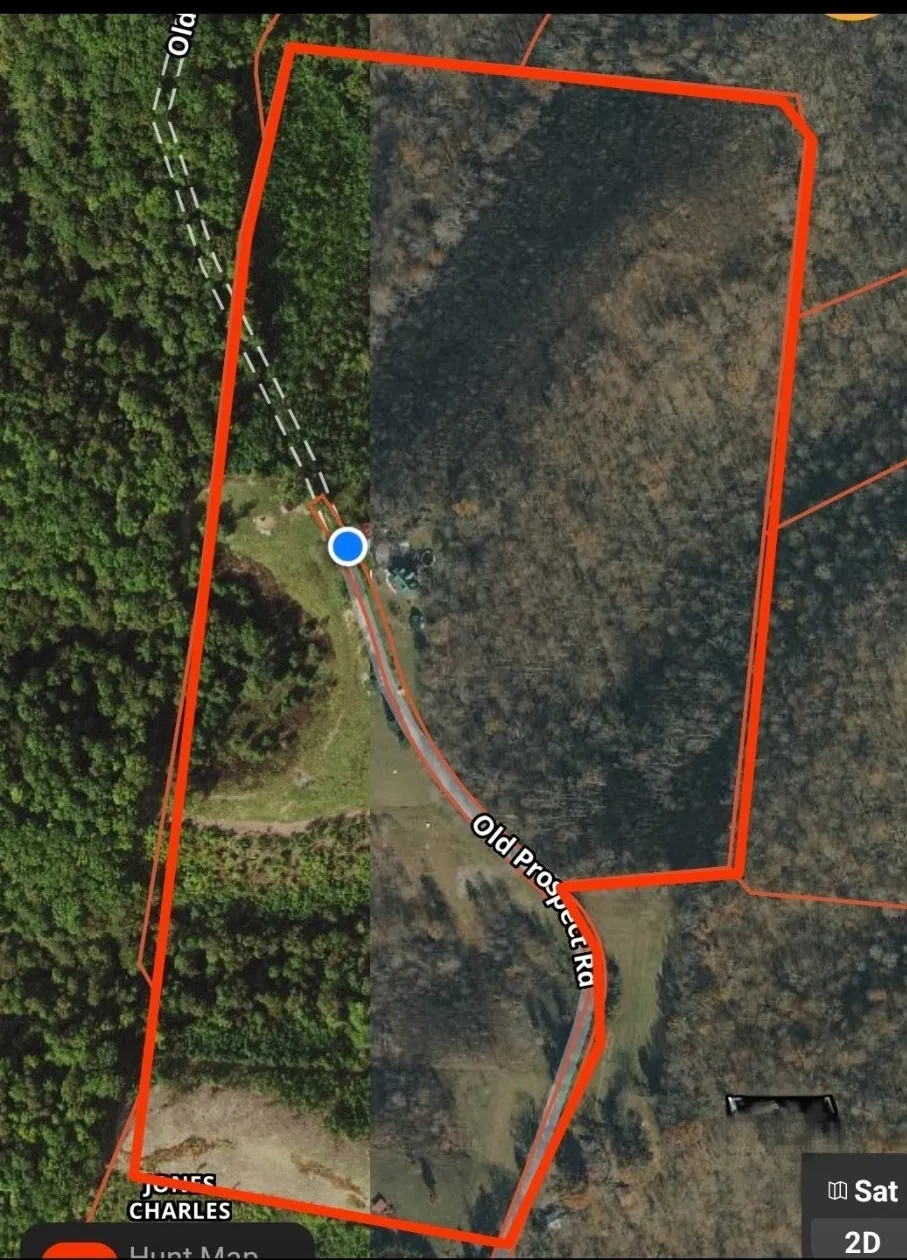Open the Hunt Map layers panel
The image size is (907, 1260).
(x=168, y=1247)
